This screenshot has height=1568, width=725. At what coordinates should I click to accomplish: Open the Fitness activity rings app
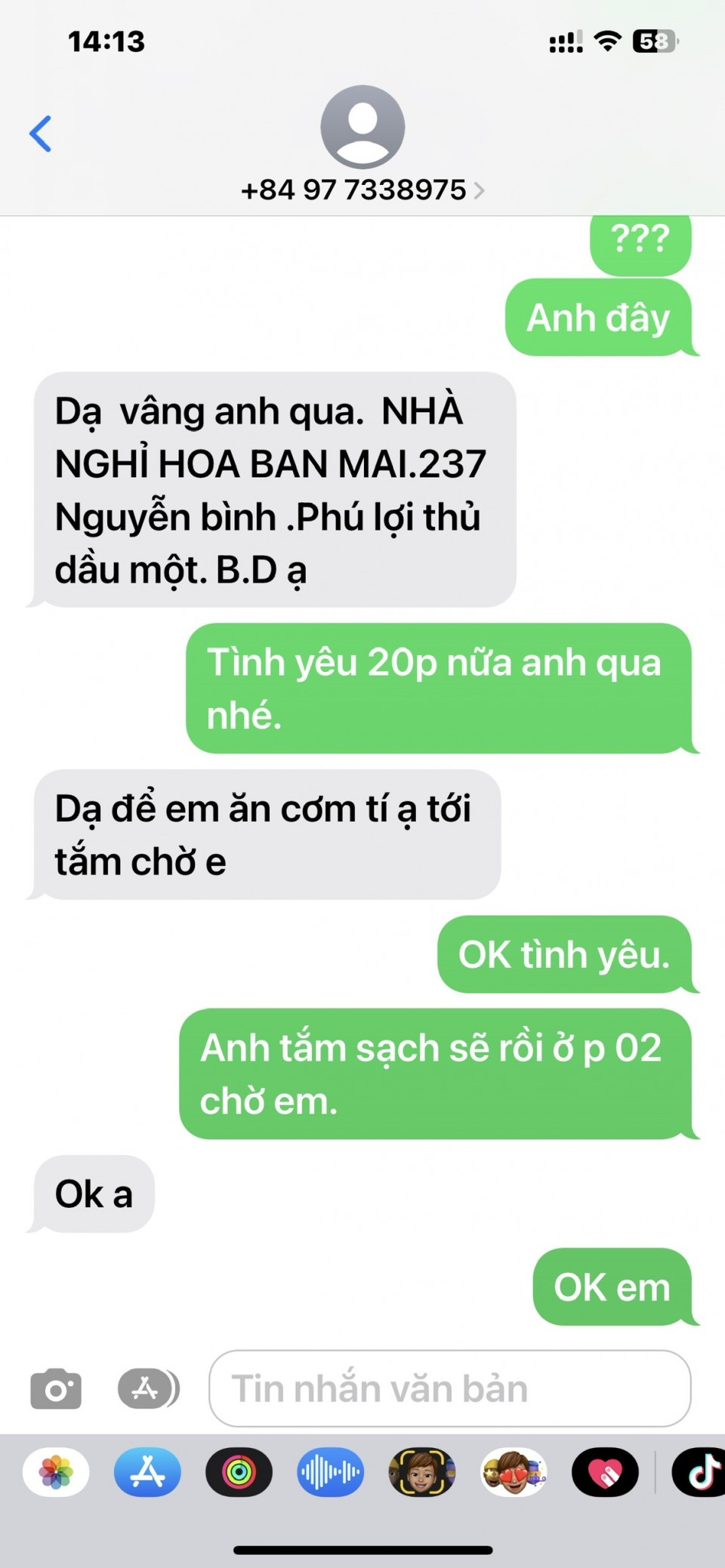[239, 1472]
